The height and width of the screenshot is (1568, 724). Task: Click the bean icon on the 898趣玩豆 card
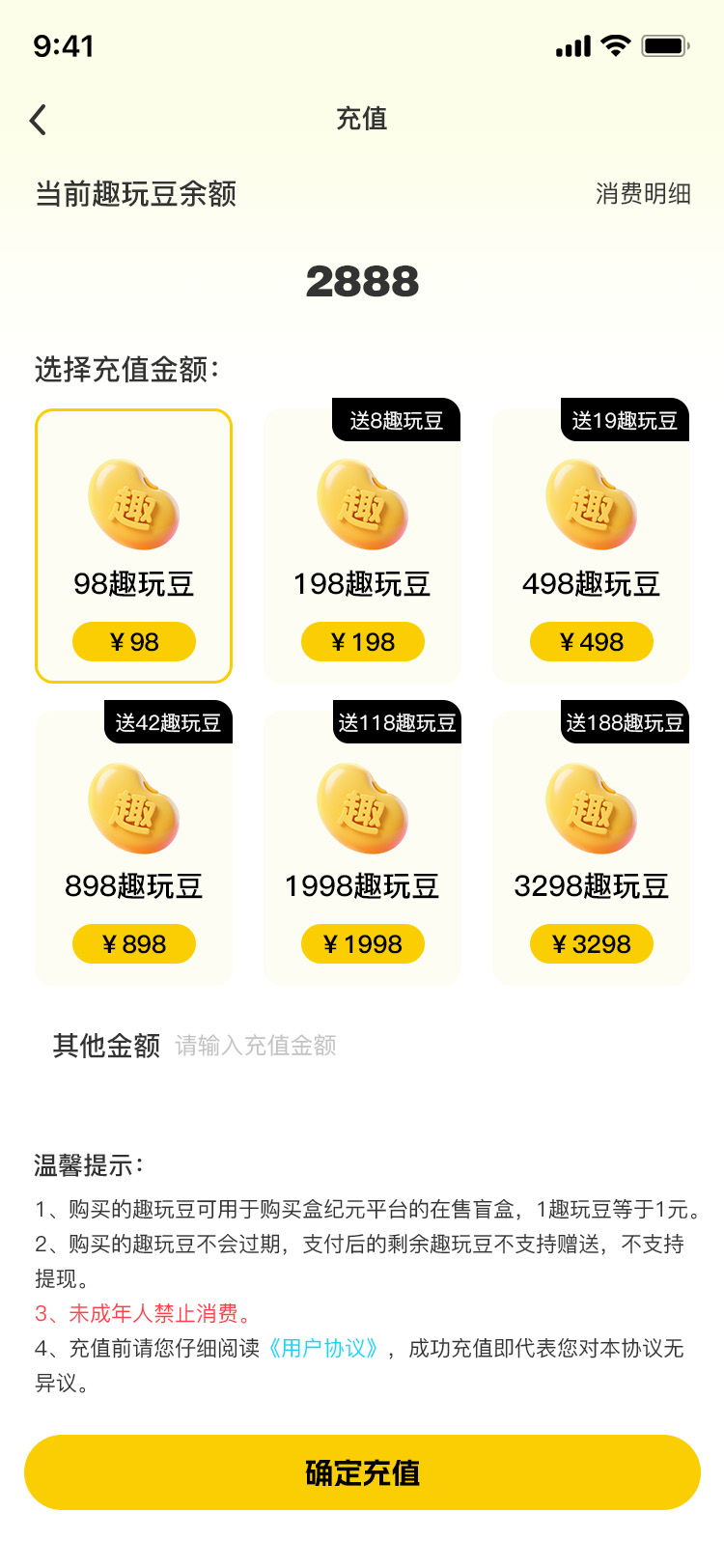[x=133, y=805]
